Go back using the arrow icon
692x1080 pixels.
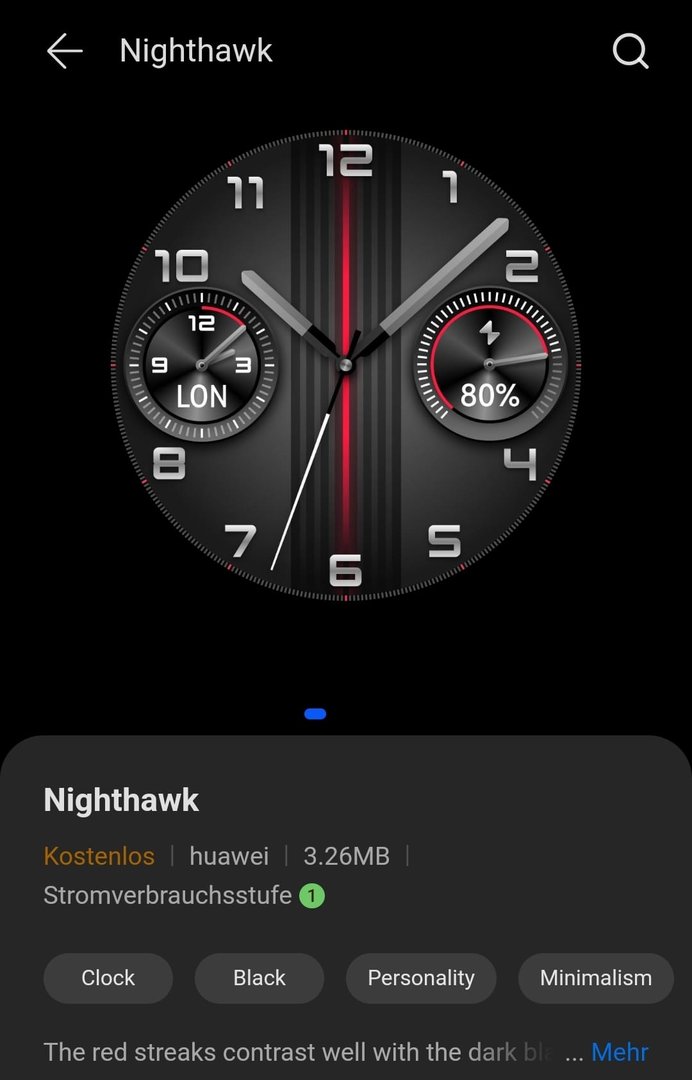[x=64, y=51]
